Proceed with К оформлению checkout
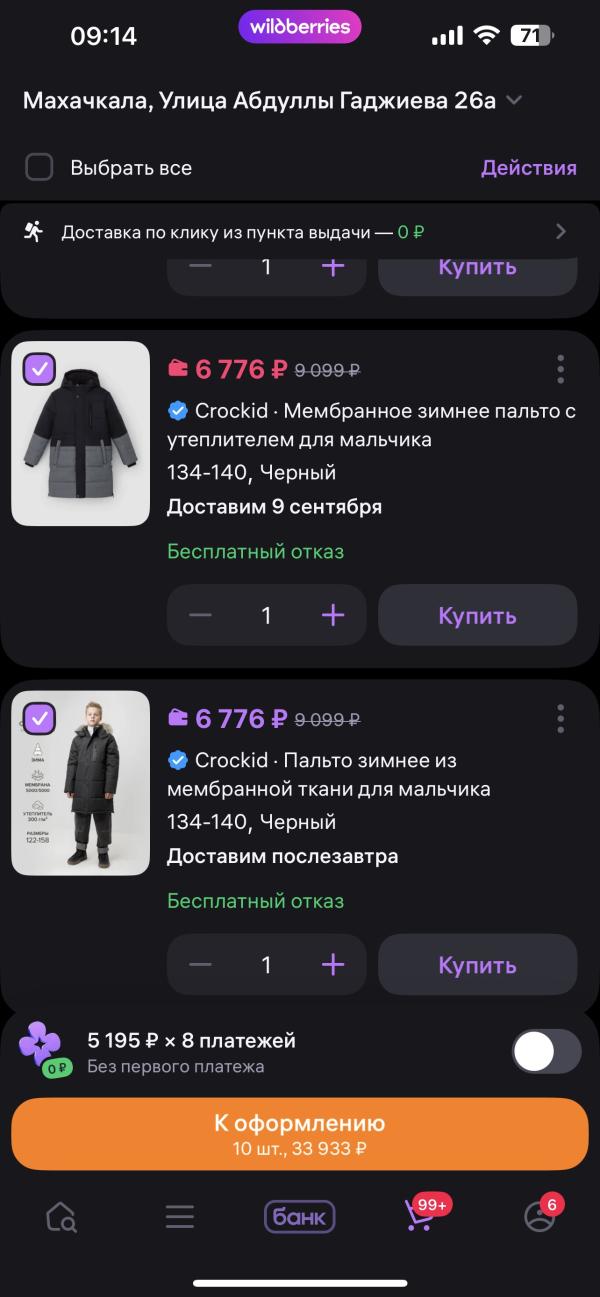Viewport: 600px width, 1297px height. pos(300,1134)
